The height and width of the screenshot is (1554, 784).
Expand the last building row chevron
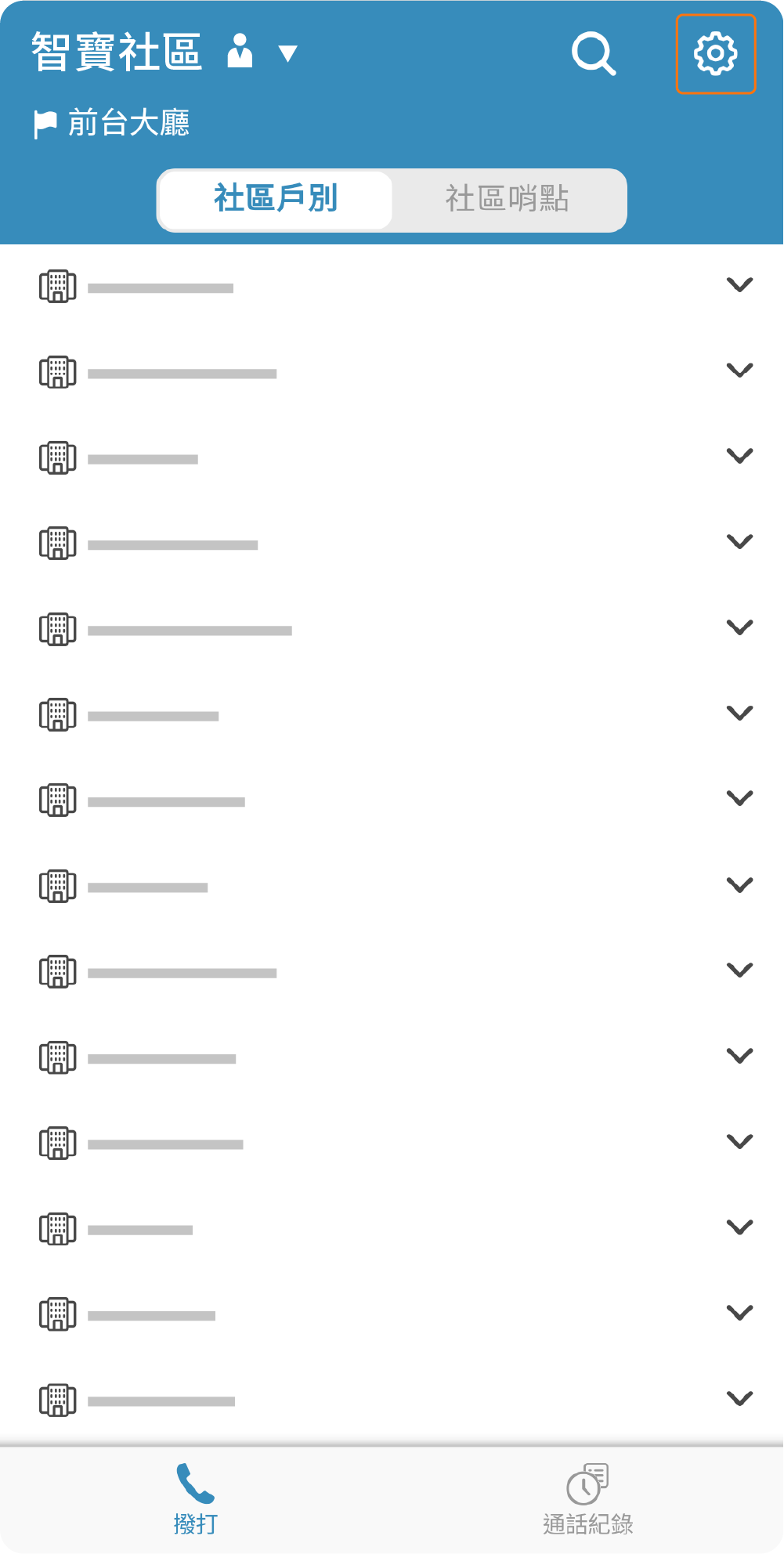[x=739, y=1398]
